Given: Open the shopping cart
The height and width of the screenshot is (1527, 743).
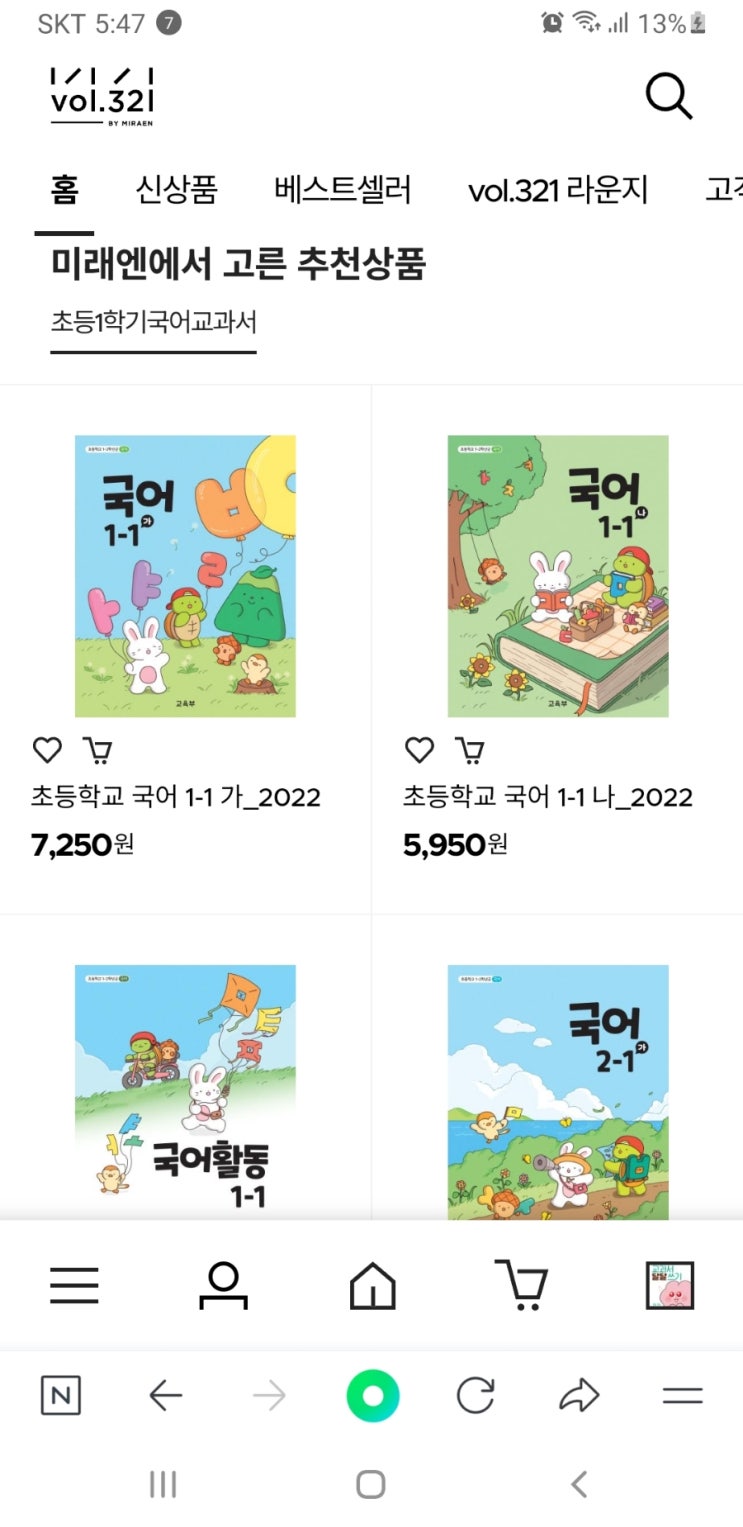Looking at the screenshot, I should (x=521, y=1285).
